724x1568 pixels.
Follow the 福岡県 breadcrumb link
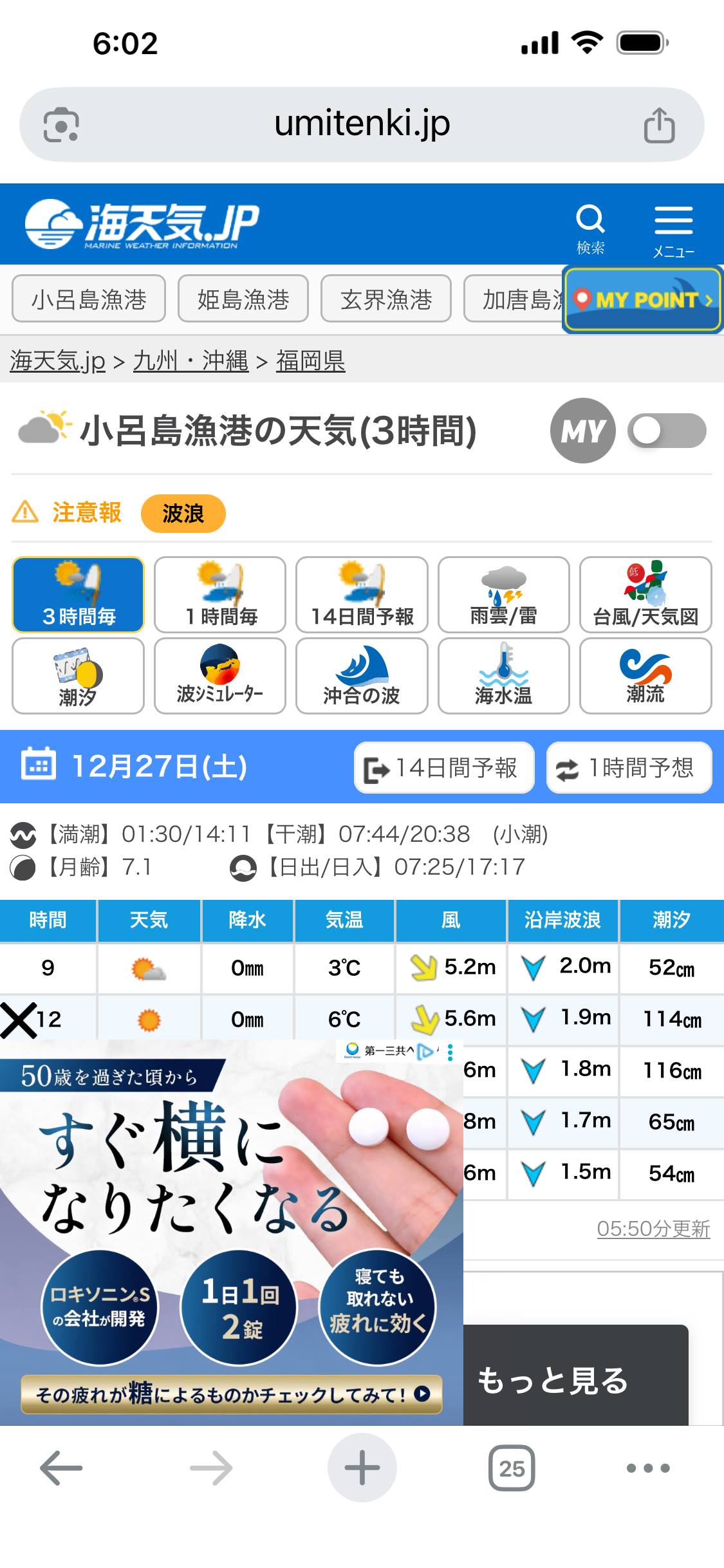tap(310, 361)
